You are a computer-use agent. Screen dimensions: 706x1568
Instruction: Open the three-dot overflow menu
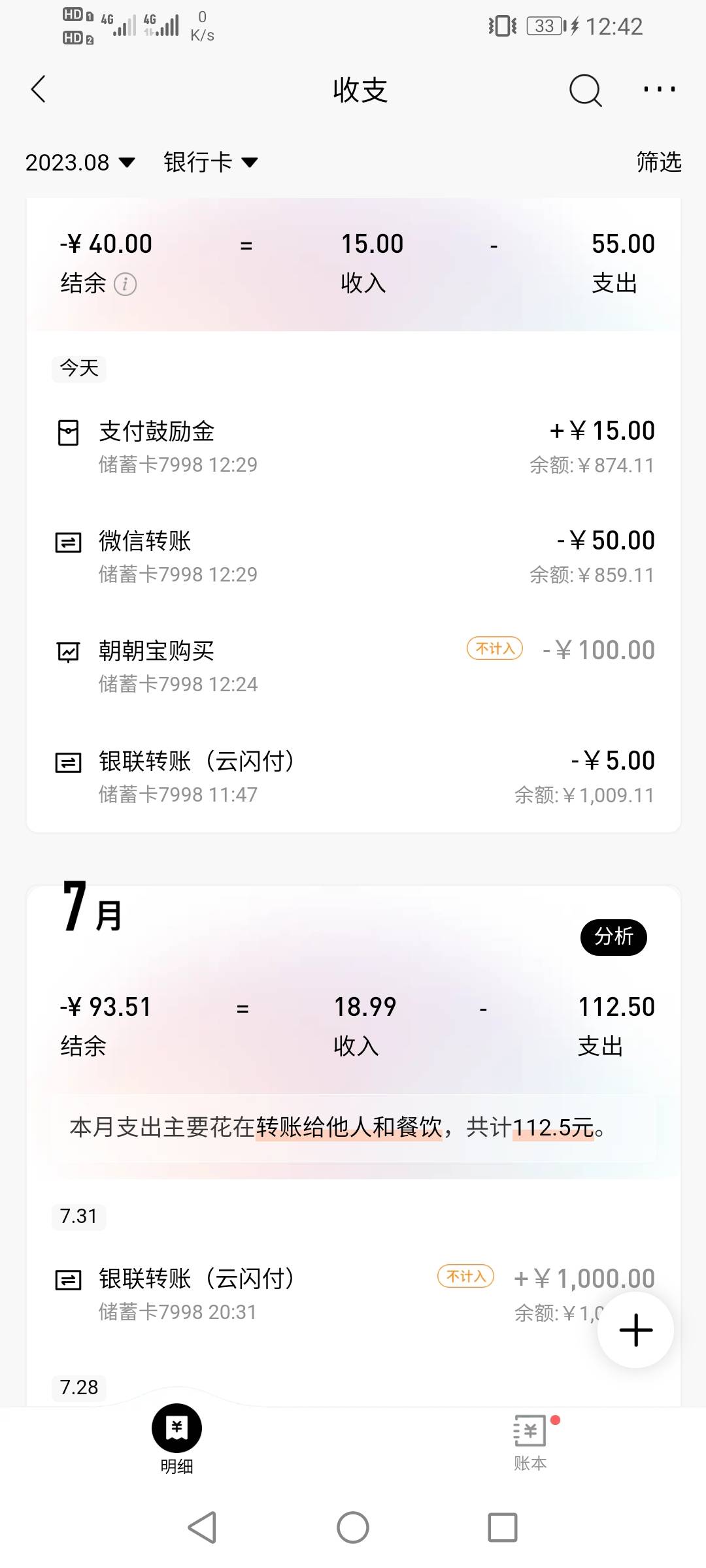[659, 90]
